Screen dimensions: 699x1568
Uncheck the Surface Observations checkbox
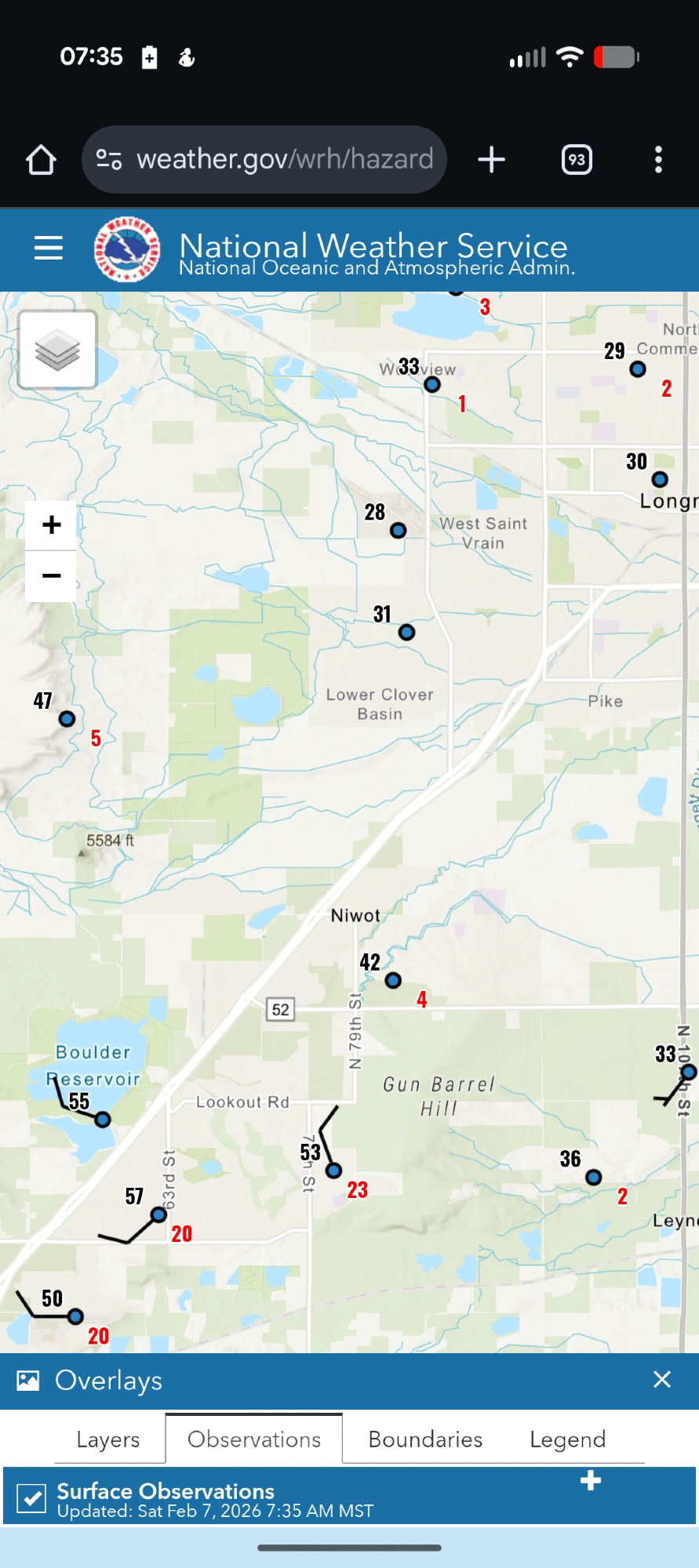tap(31, 1498)
